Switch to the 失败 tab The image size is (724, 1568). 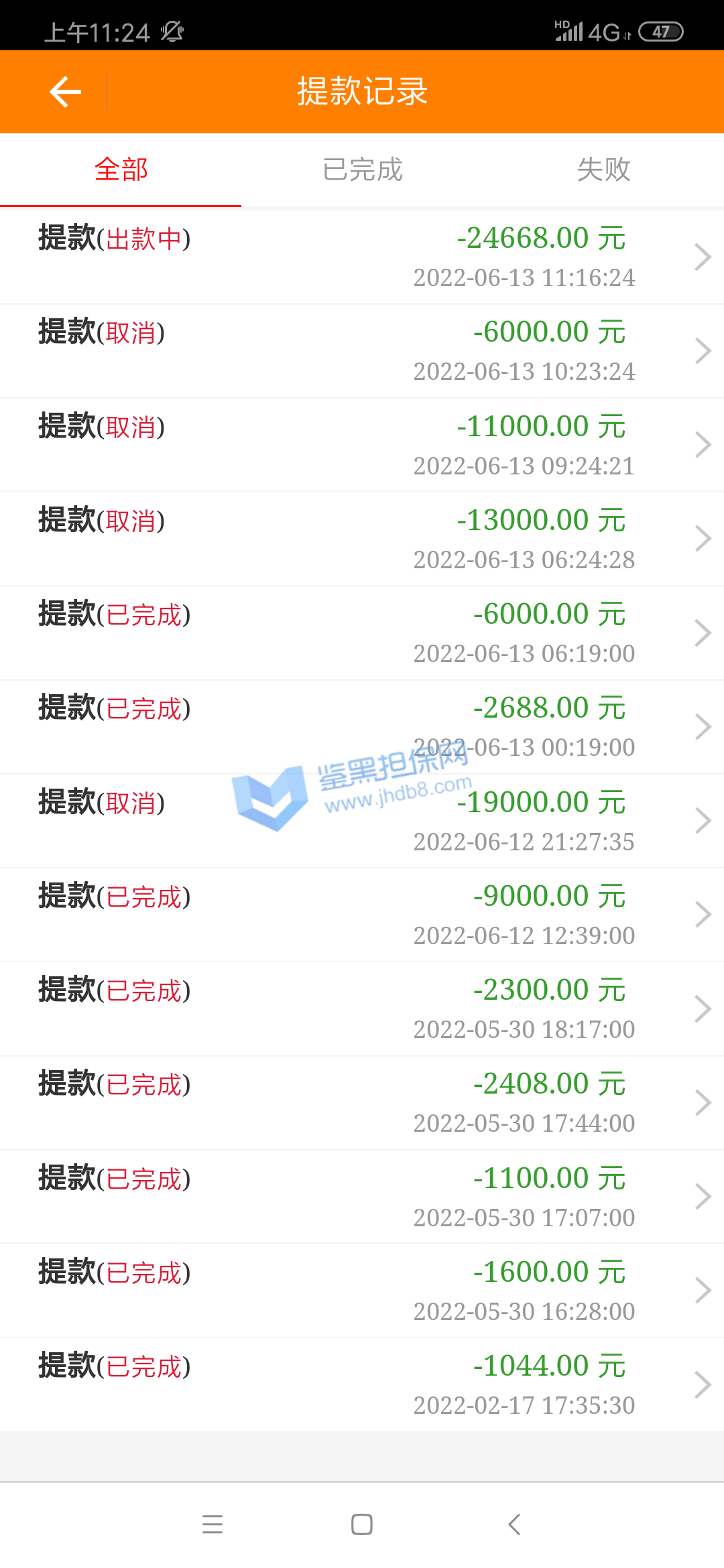coord(603,170)
